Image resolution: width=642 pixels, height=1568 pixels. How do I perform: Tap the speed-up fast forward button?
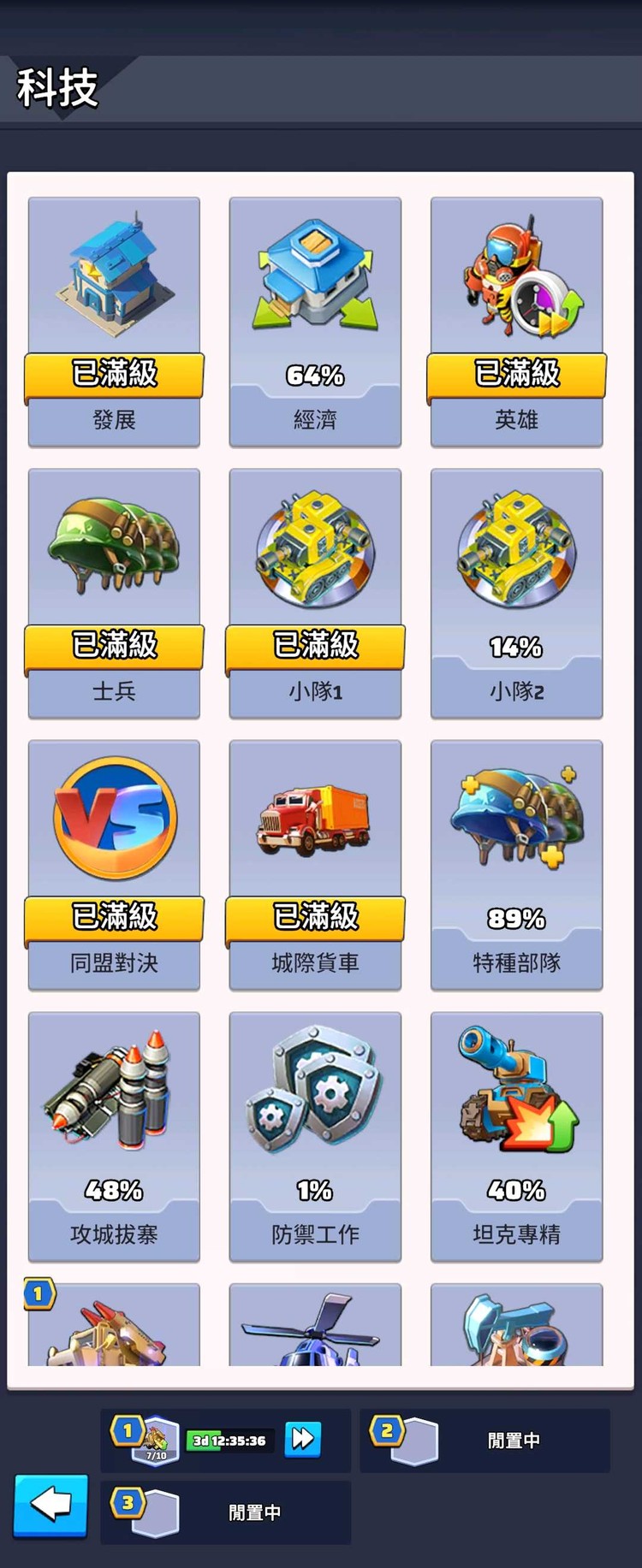(301, 1440)
